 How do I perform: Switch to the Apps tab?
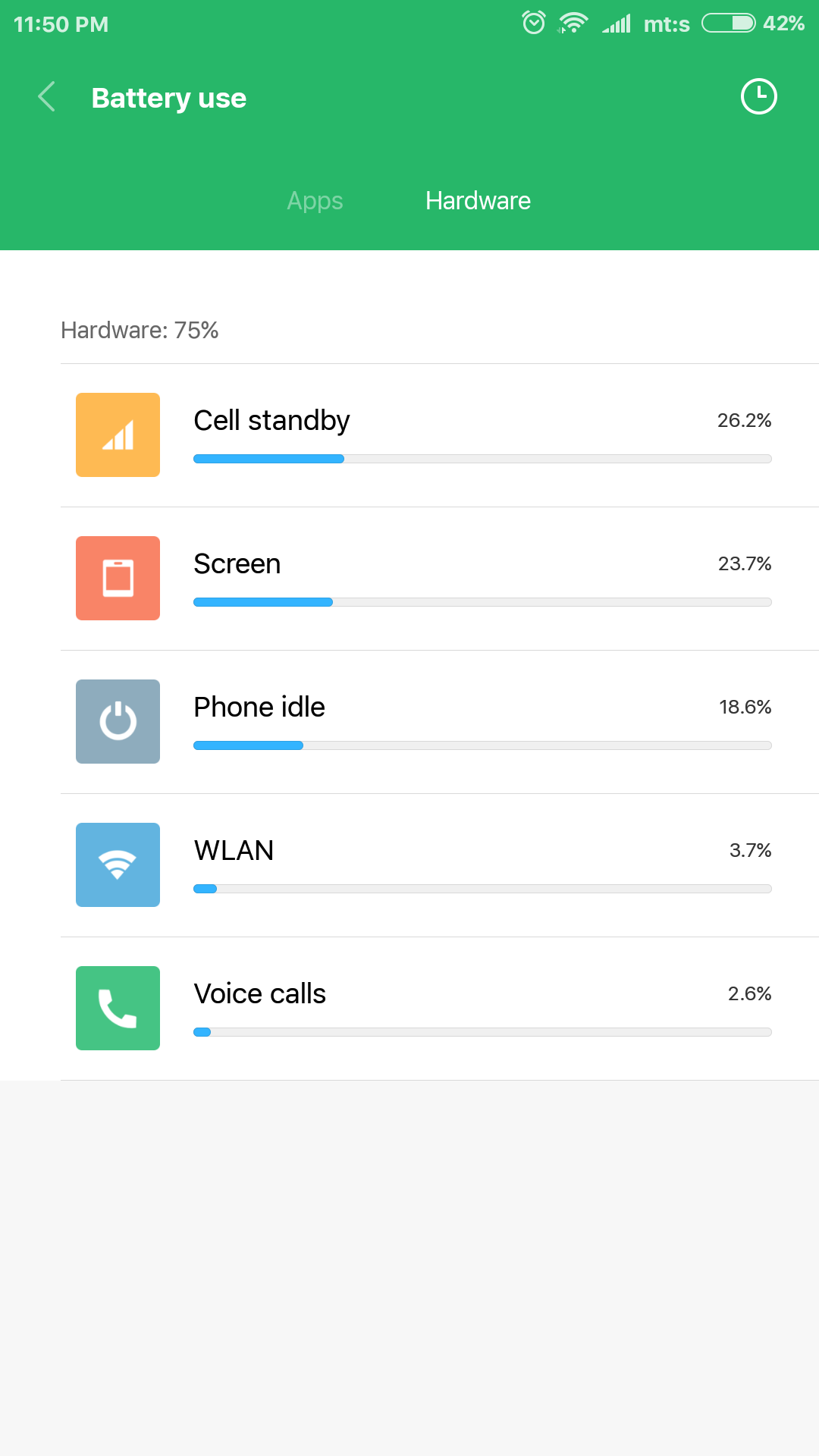(315, 201)
